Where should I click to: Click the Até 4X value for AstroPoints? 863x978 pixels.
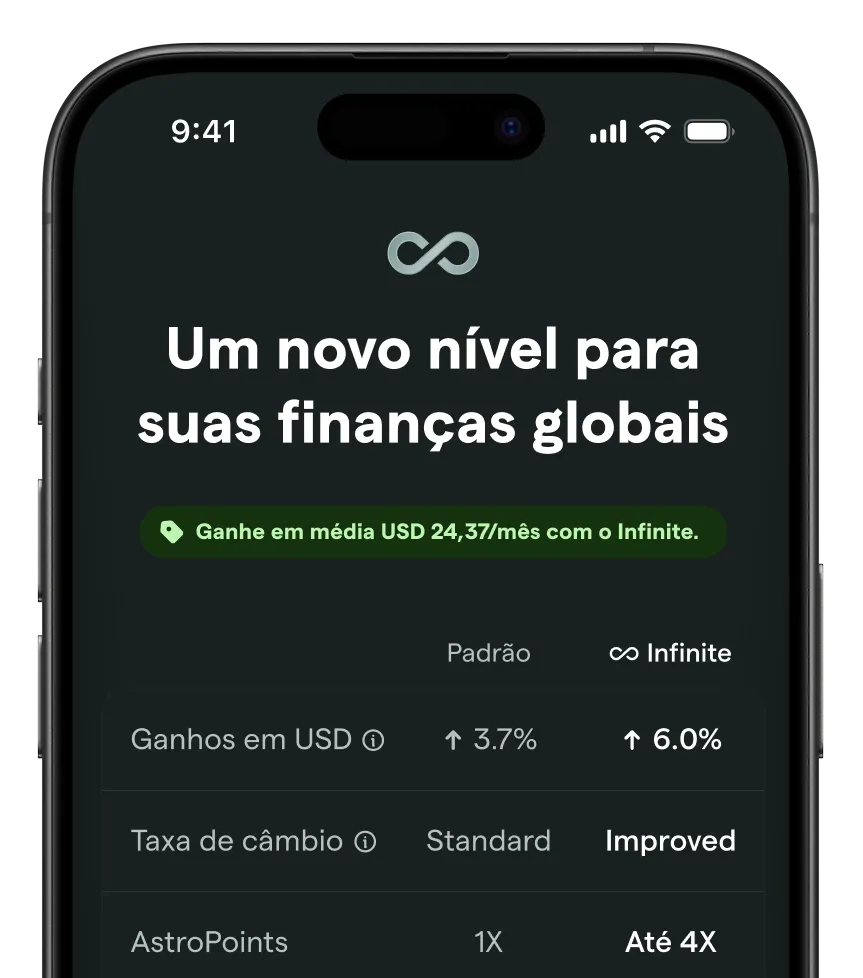coord(673,941)
